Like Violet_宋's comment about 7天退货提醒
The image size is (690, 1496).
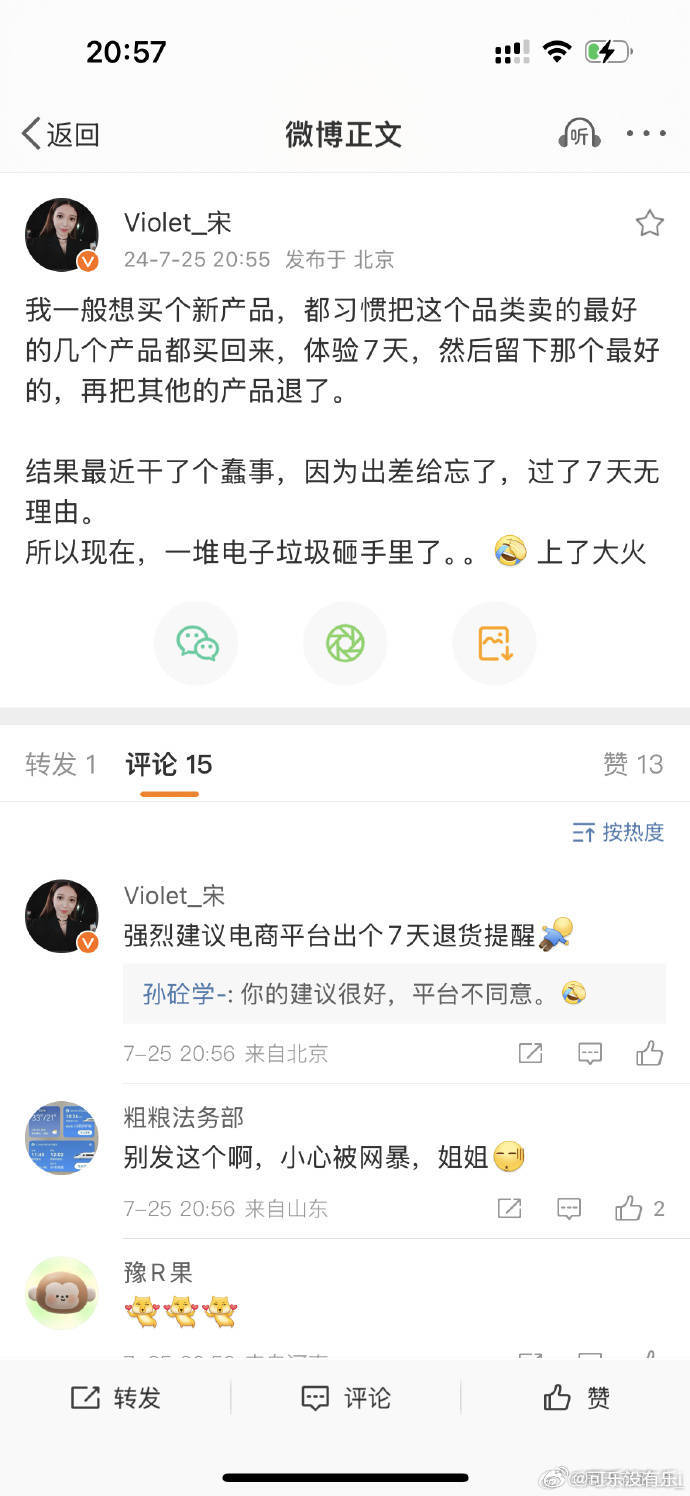(649, 1053)
